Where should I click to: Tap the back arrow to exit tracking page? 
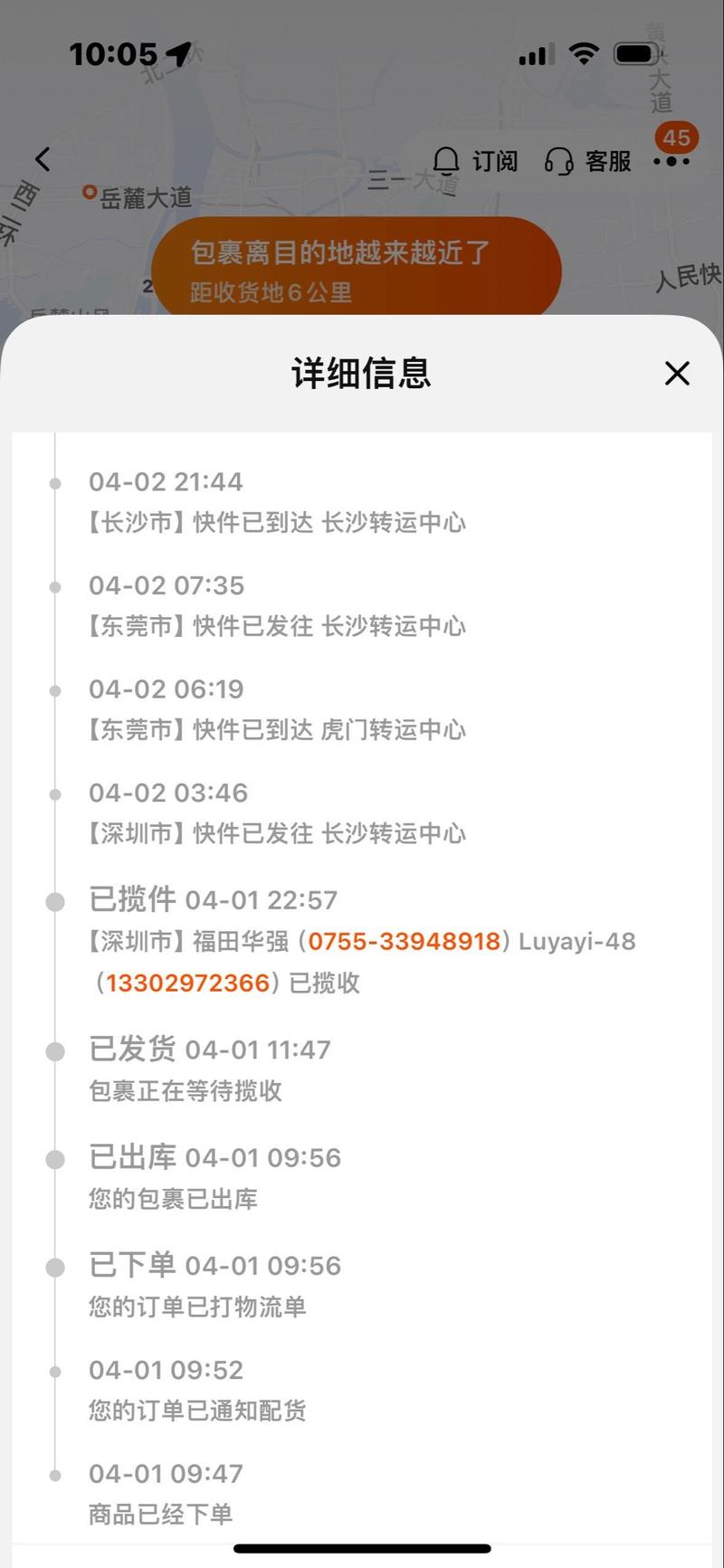(x=42, y=157)
